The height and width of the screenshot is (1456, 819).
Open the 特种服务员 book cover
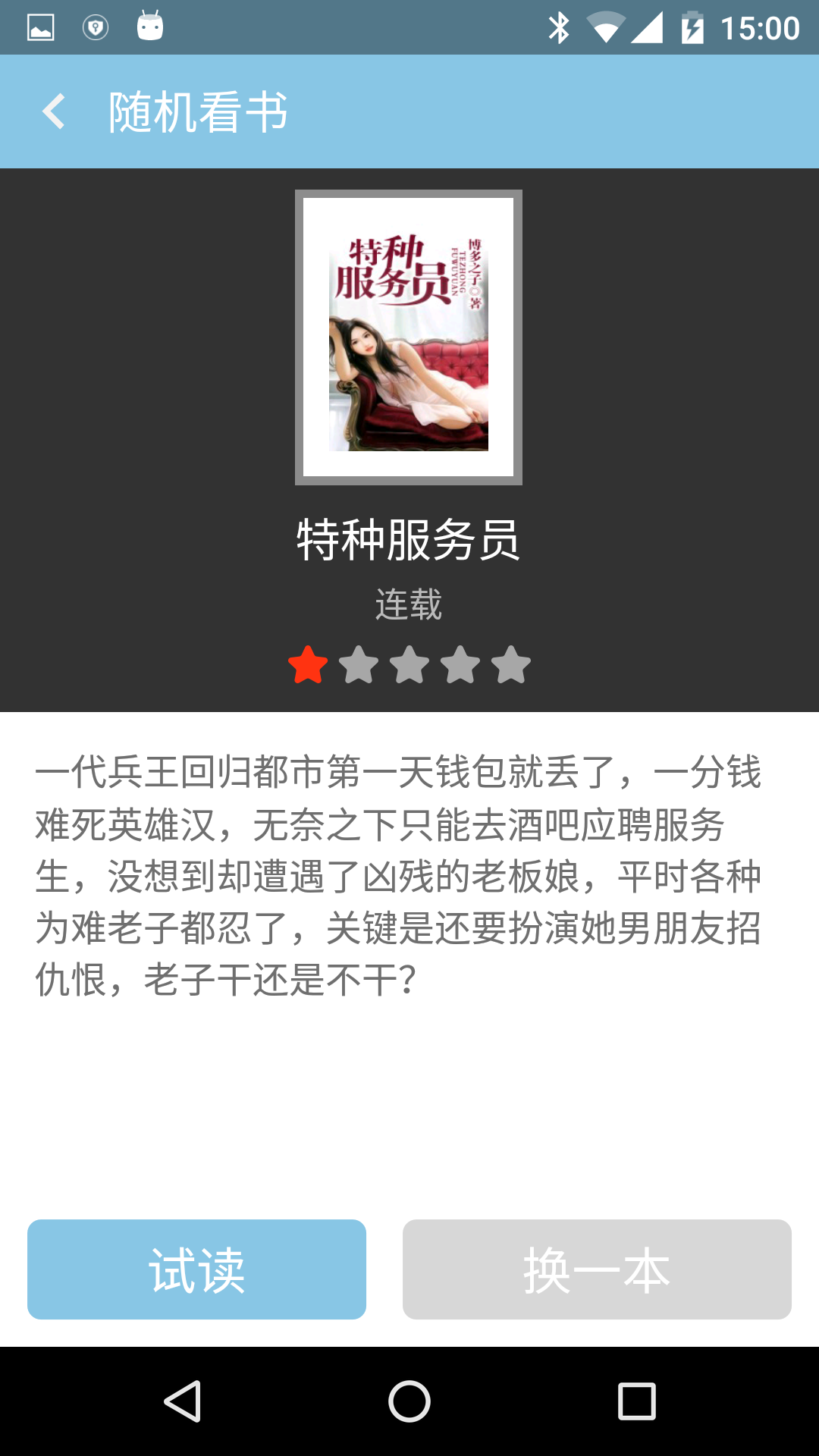409,337
